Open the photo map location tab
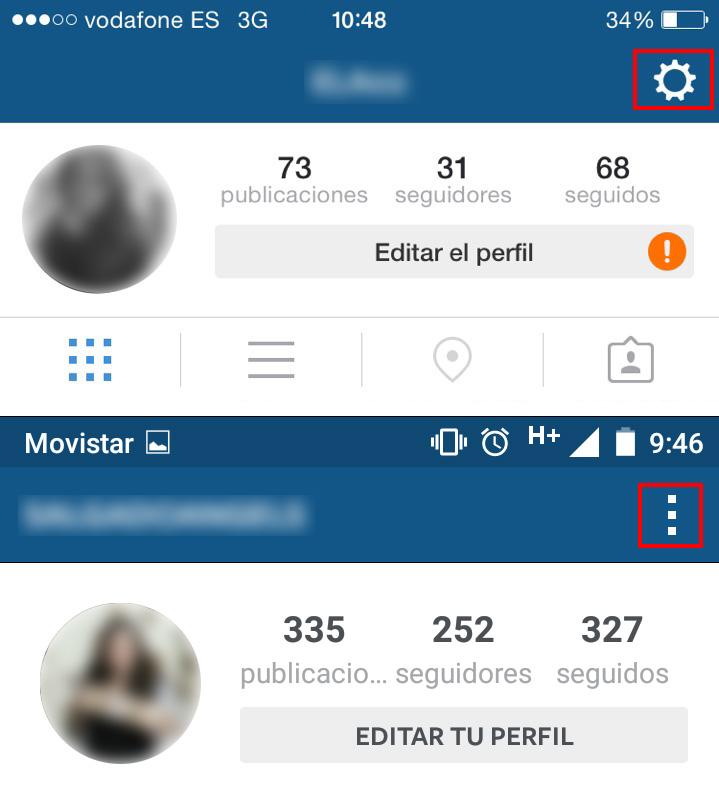Viewport: 719px width, 804px height. point(452,360)
